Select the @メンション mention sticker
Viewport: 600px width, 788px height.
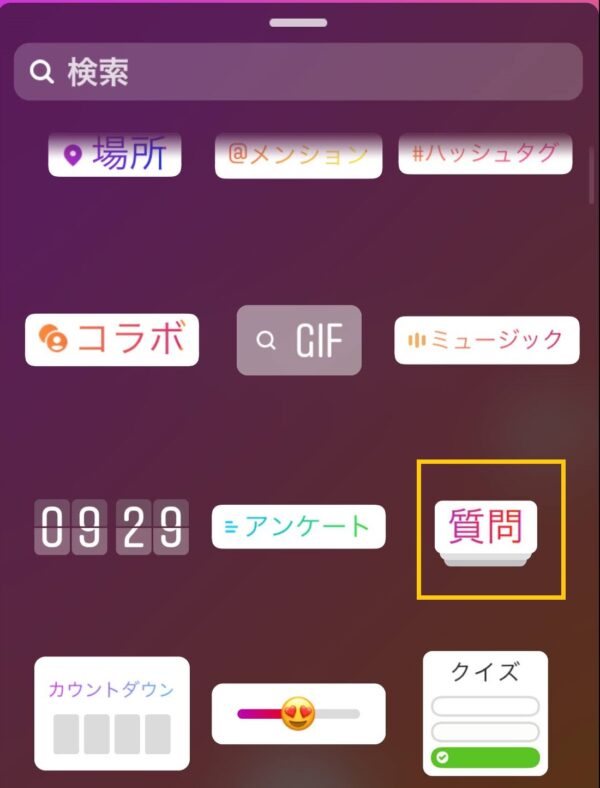click(298, 156)
